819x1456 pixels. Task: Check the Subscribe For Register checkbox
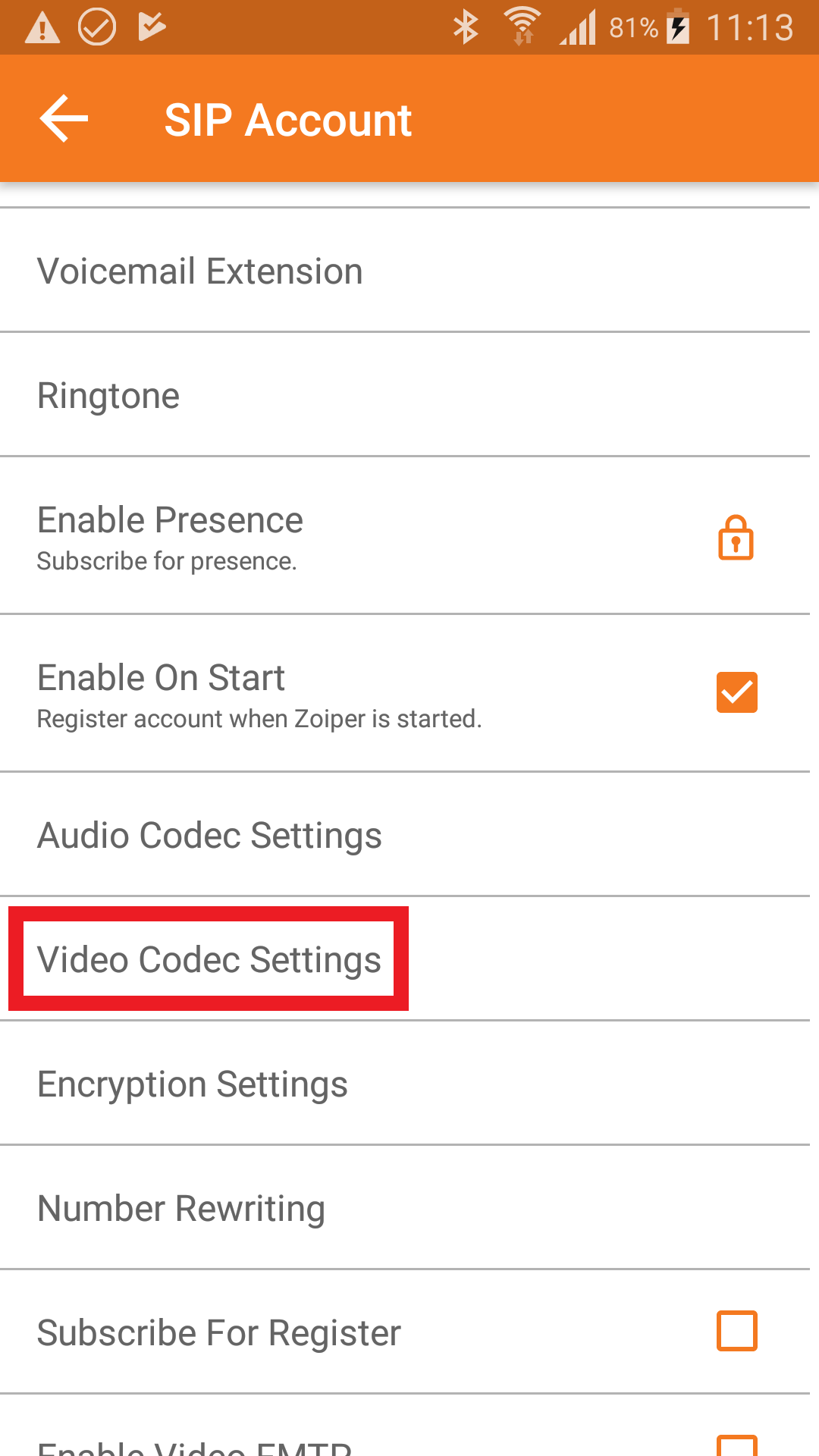(x=736, y=1331)
